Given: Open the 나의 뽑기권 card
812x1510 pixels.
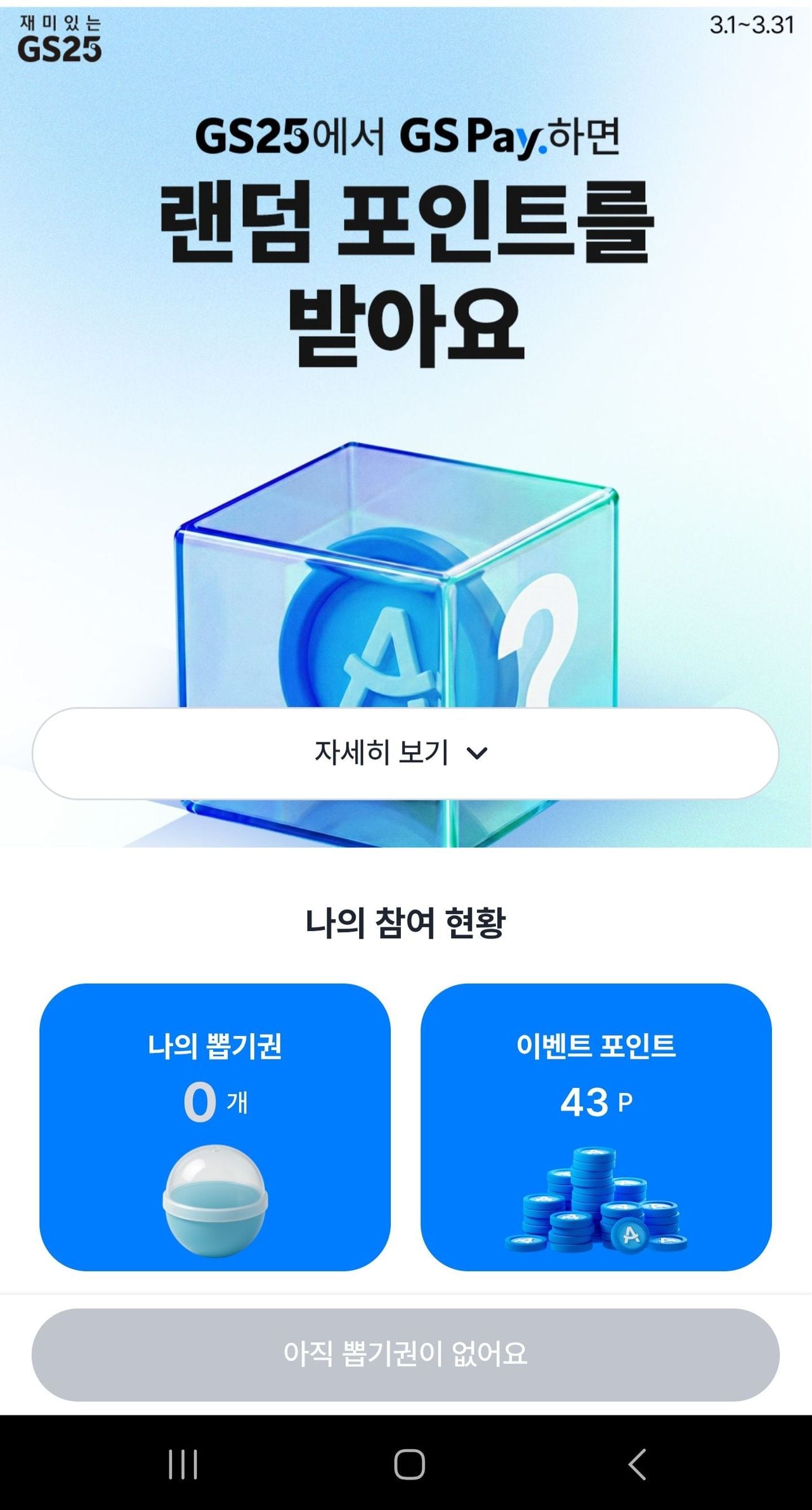Looking at the screenshot, I should (x=214, y=1127).
